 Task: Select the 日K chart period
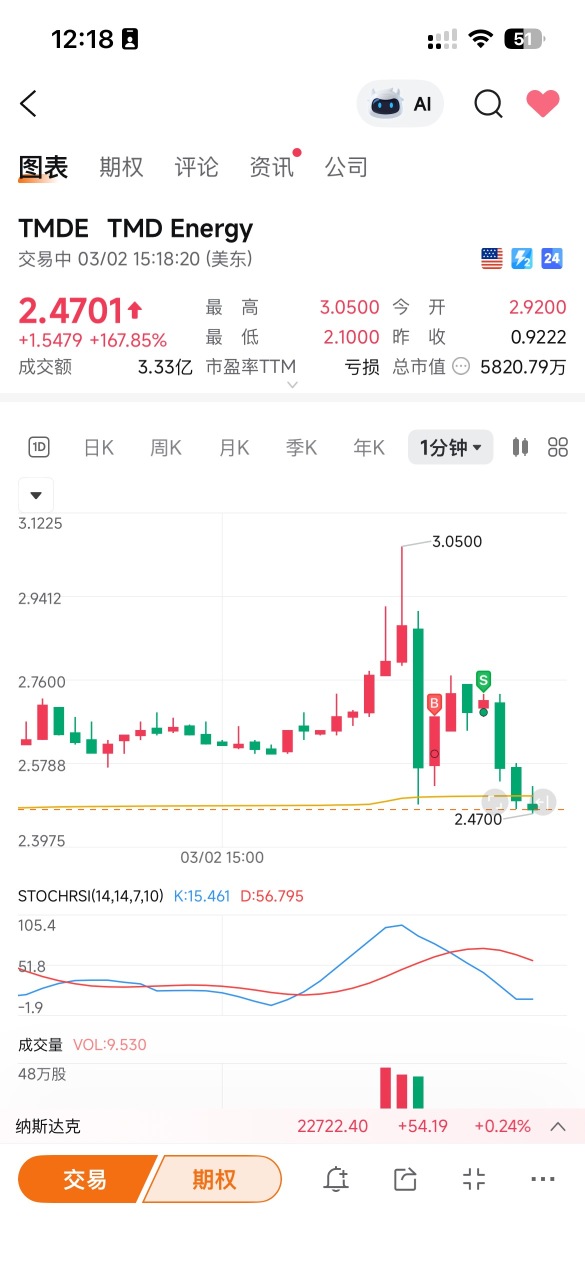99,448
